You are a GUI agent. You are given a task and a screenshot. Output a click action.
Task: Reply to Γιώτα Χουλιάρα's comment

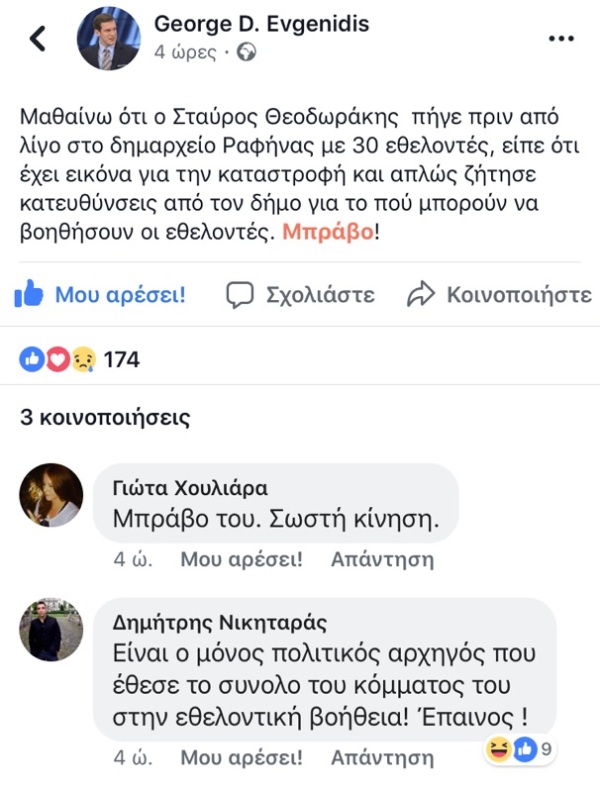[382, 559]
